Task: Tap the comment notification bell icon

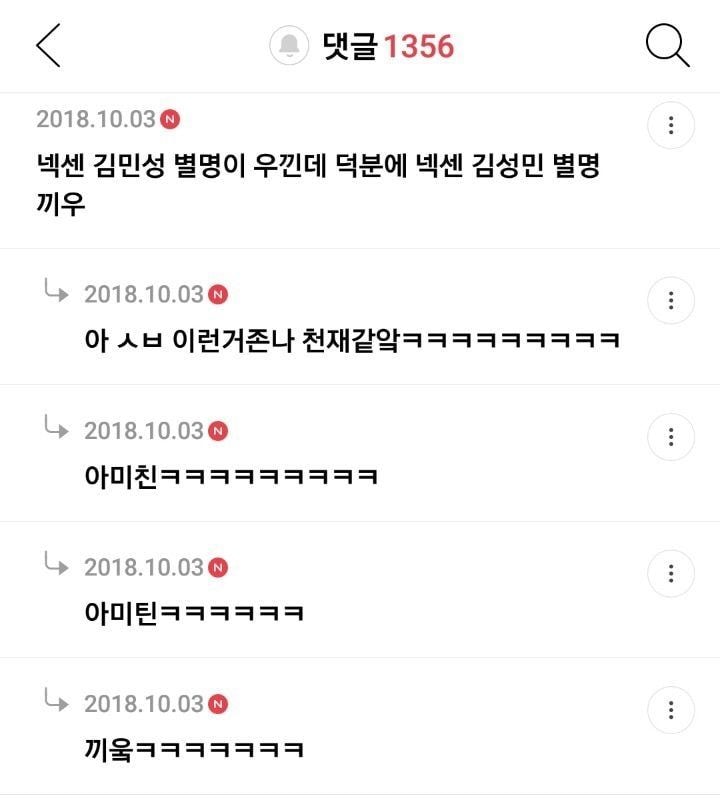Action: tap(291, 46)
